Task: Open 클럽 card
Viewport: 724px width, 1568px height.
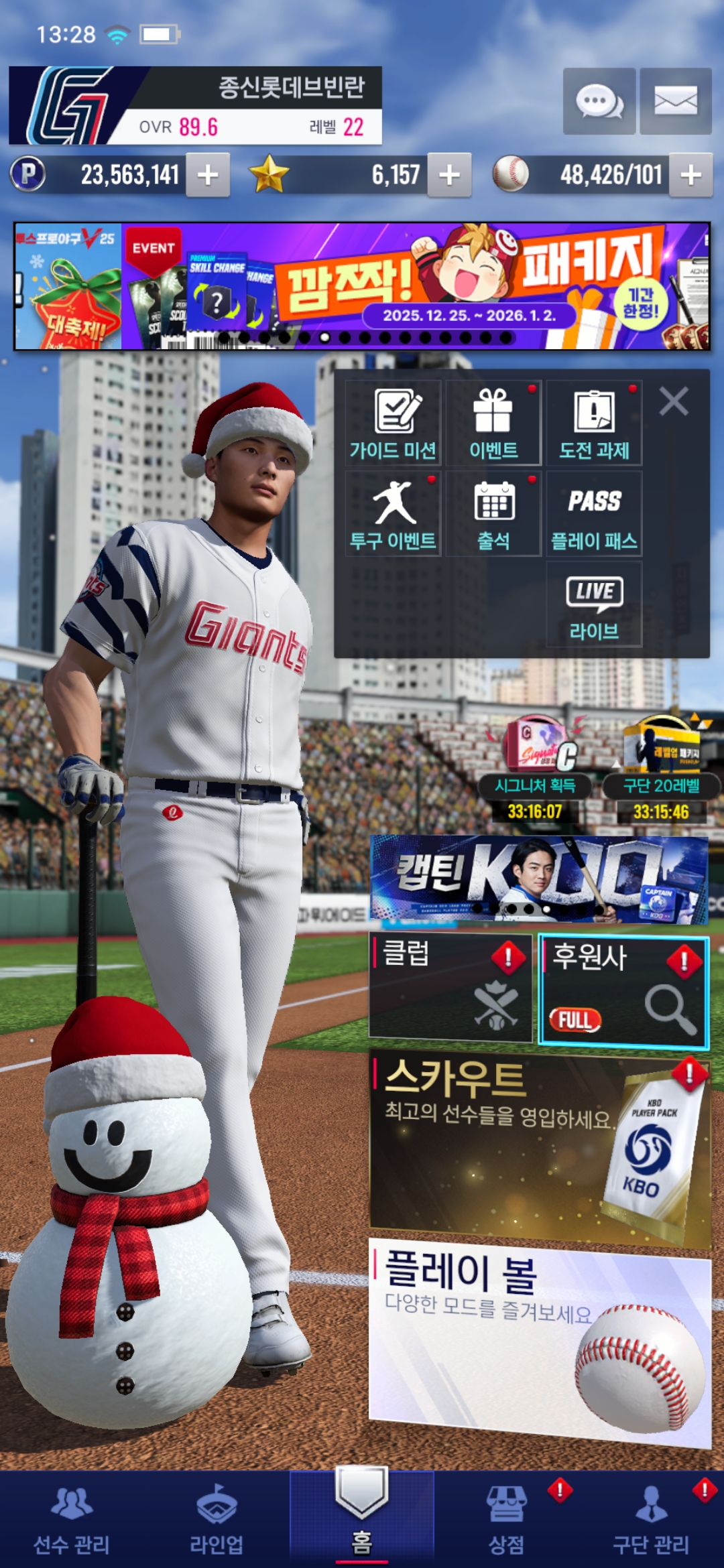Action: point(450,988)
